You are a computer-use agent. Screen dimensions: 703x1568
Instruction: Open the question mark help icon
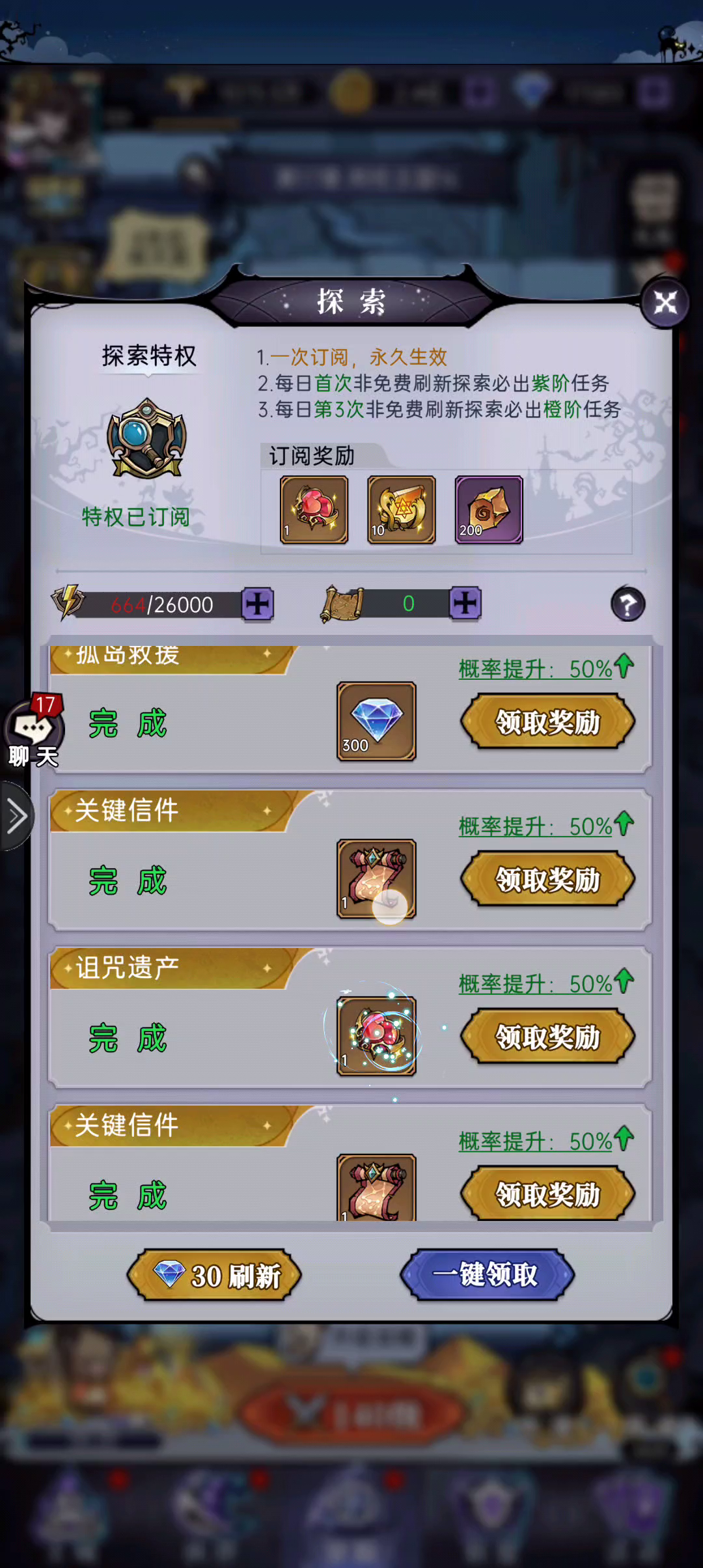point(627,604)
